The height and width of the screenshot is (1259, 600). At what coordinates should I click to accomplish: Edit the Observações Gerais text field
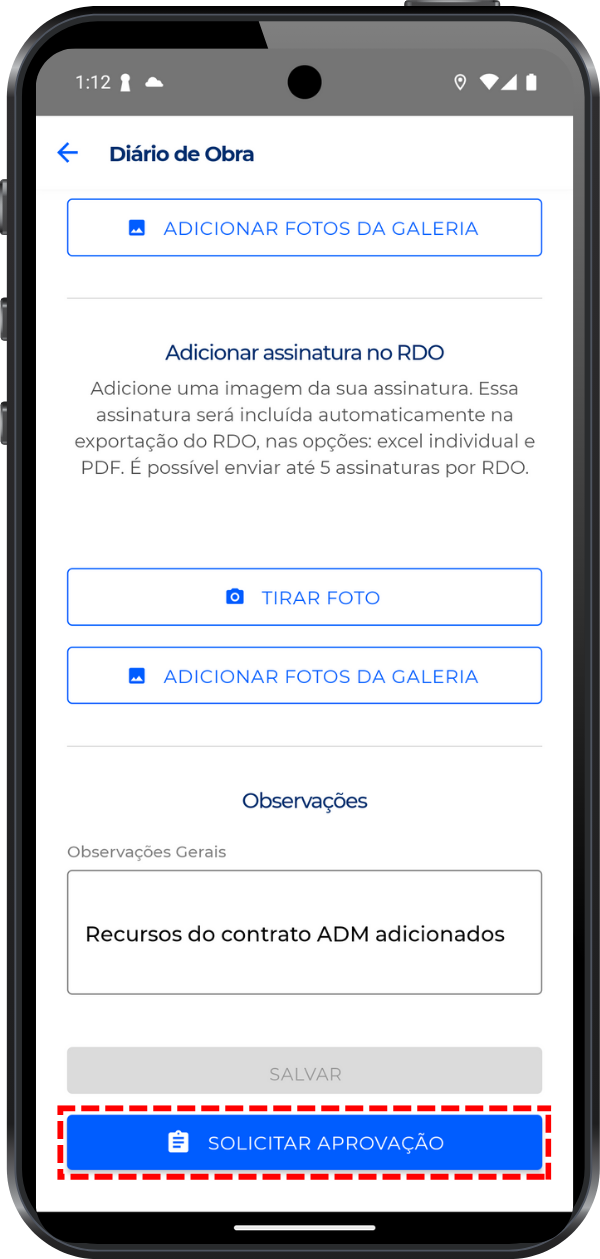(x=304, y=933)
